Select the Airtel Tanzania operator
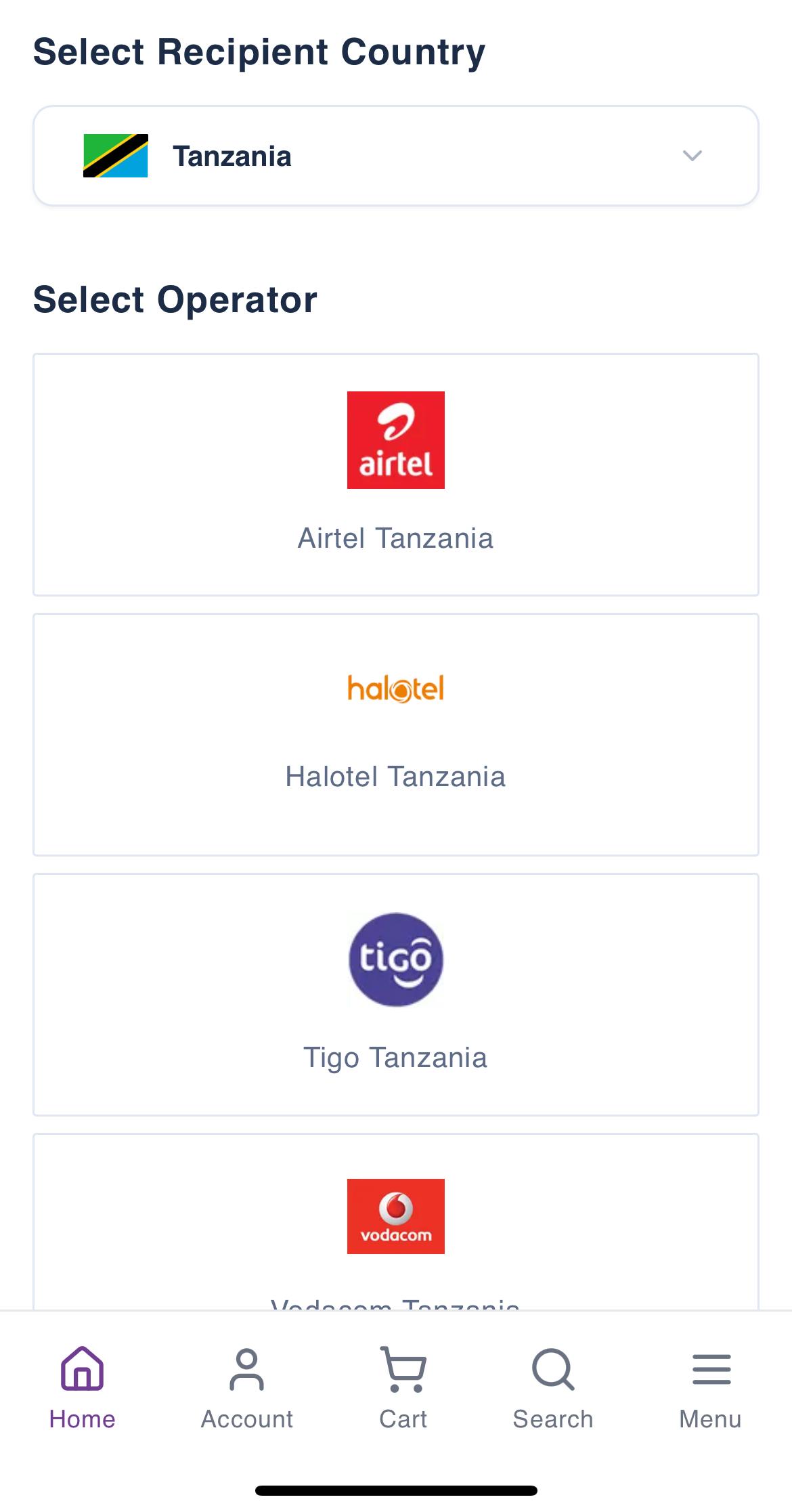 (x=396, y=475)
